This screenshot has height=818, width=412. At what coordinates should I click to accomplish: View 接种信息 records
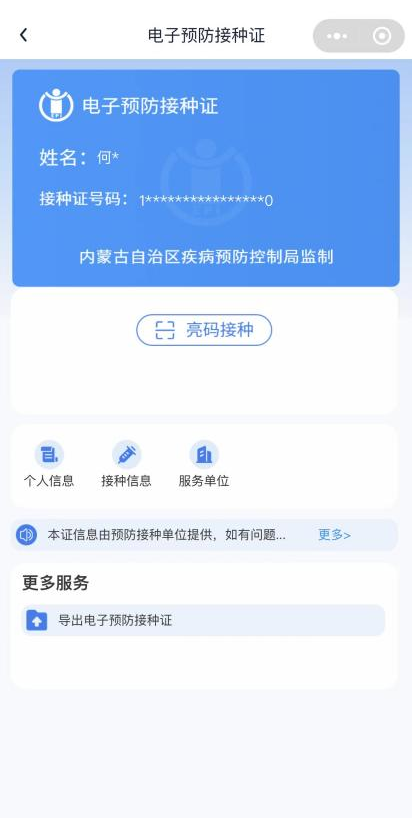pyautogui.click(x=126, y=464)
